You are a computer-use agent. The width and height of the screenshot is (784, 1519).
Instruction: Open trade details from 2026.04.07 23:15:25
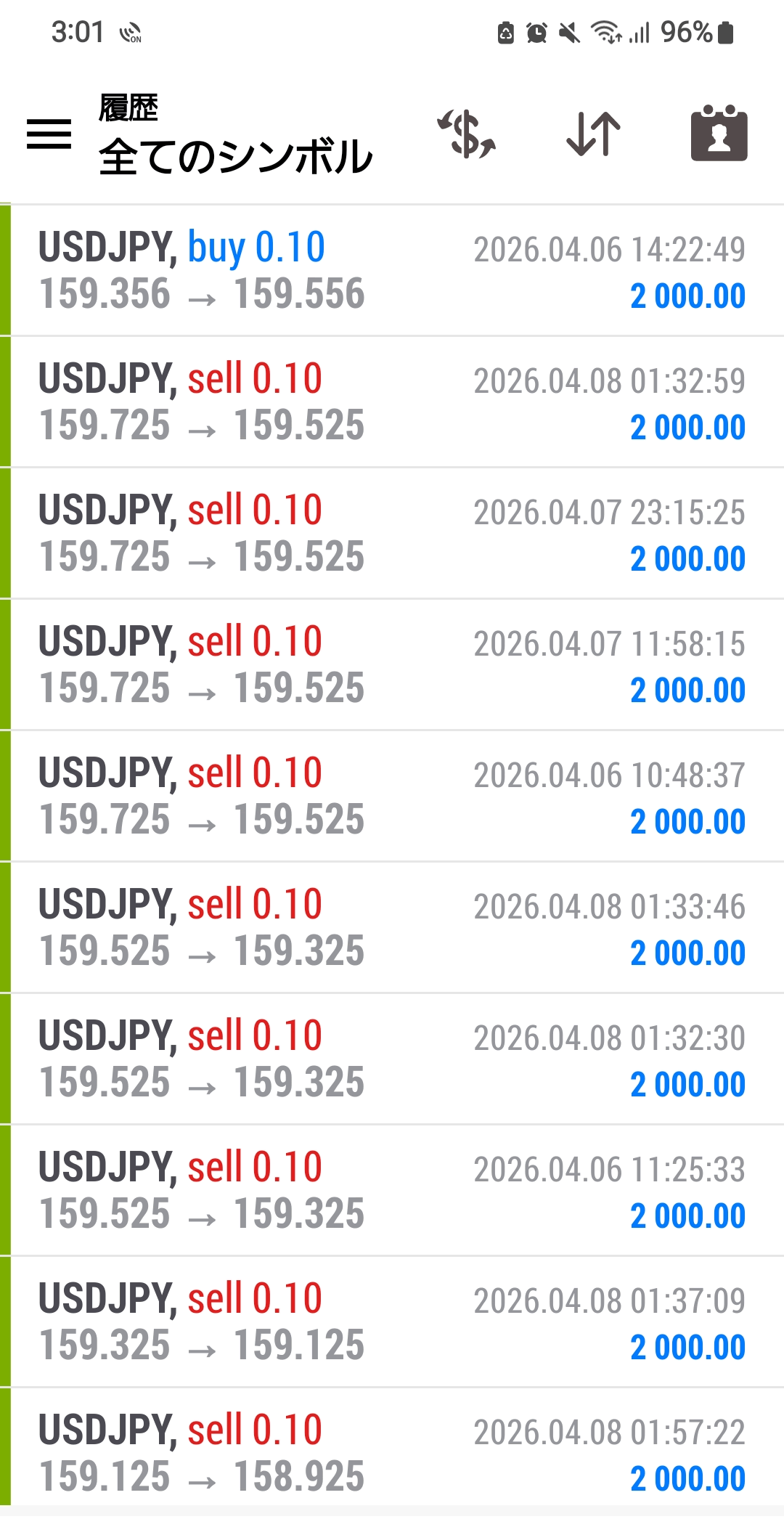pyautogui.click(x=392, y=533)
